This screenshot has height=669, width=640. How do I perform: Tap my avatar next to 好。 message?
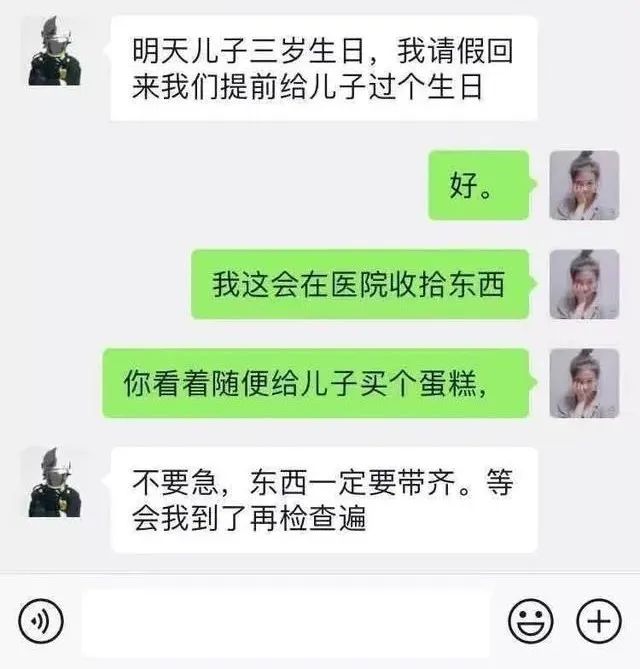click(x=584, y=185)
